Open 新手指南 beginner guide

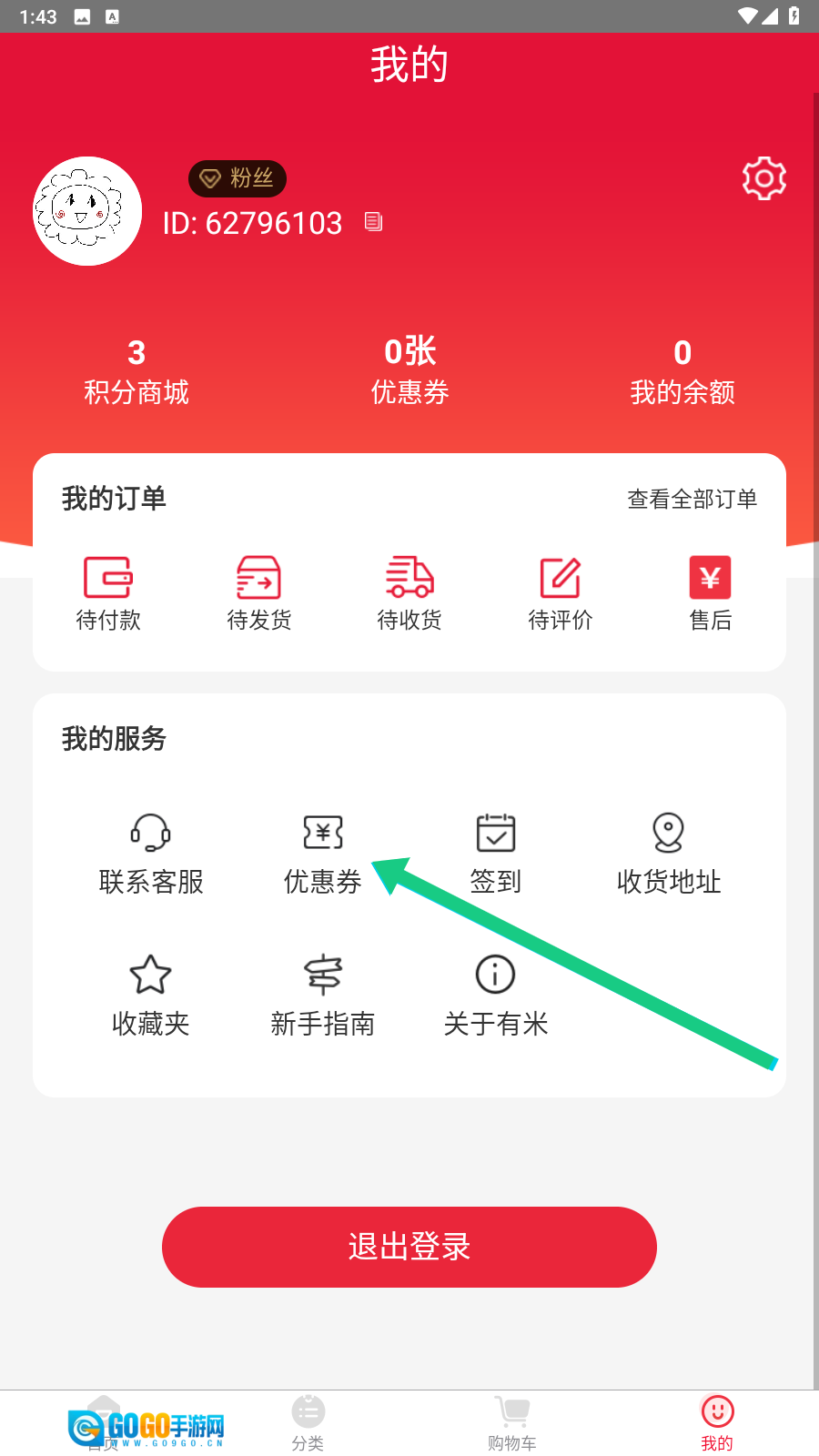point(323,996)
